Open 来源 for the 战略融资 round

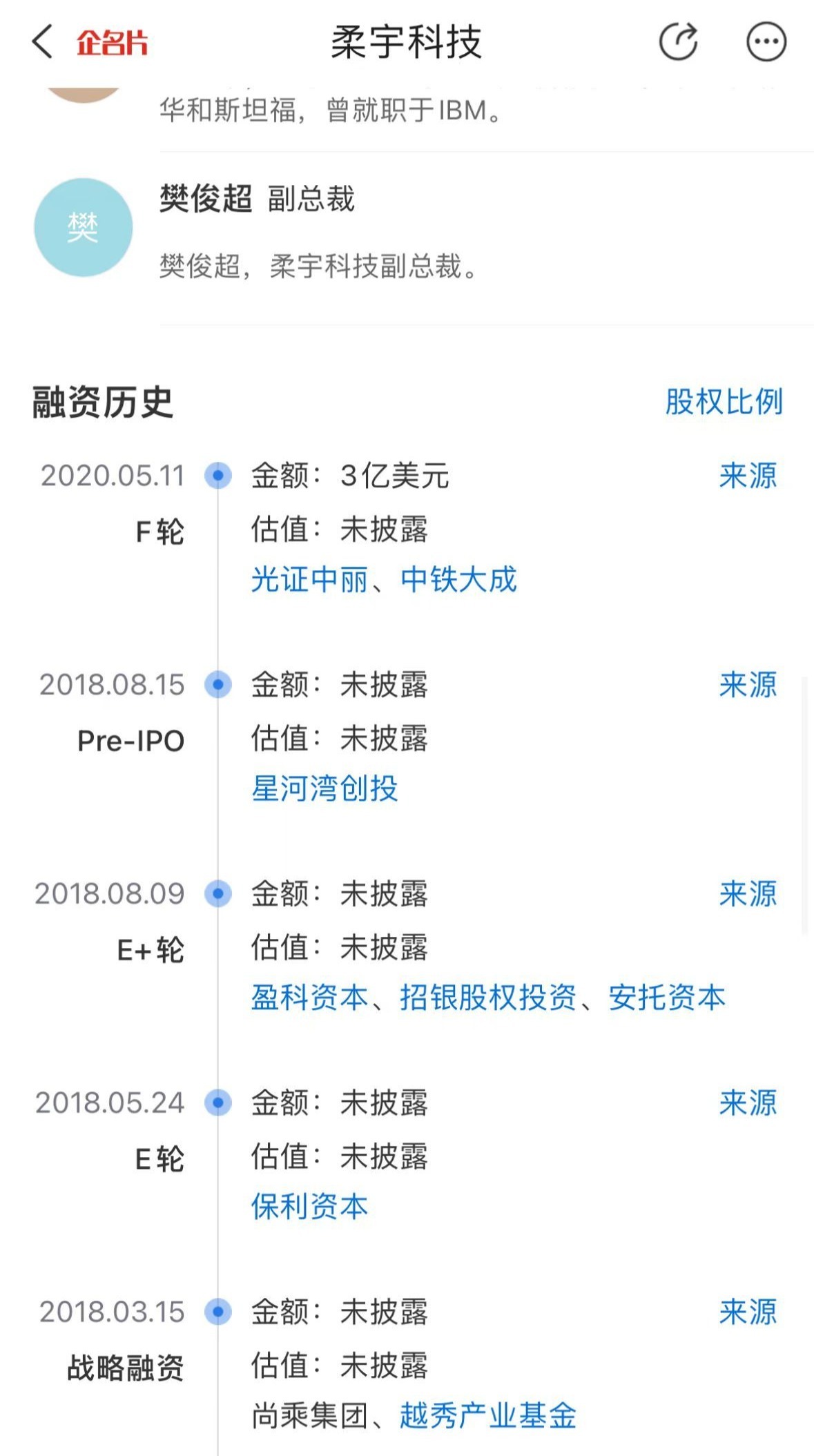pyautogui.click(x=748, y=1312)
